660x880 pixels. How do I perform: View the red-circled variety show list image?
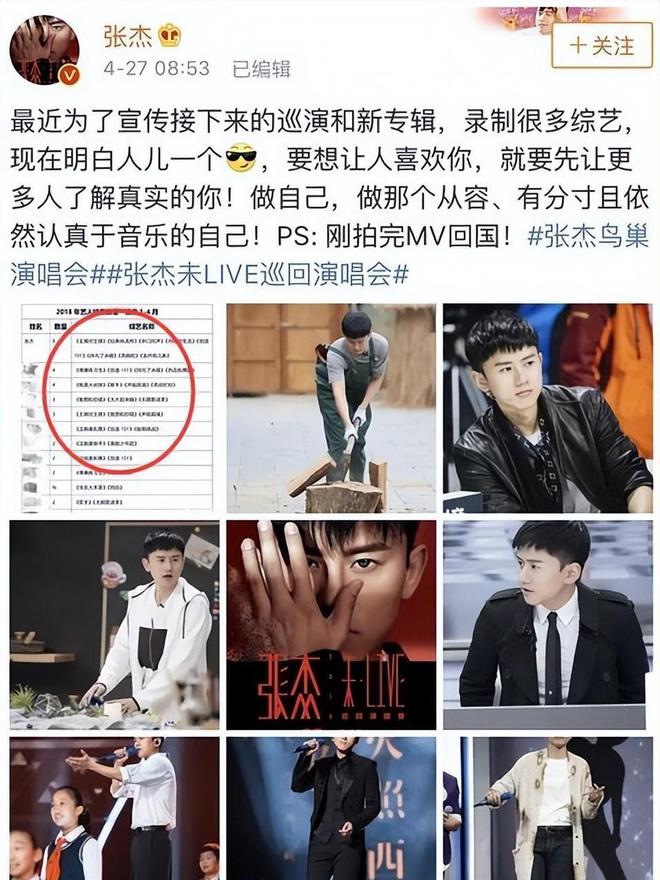pos(114,408)
